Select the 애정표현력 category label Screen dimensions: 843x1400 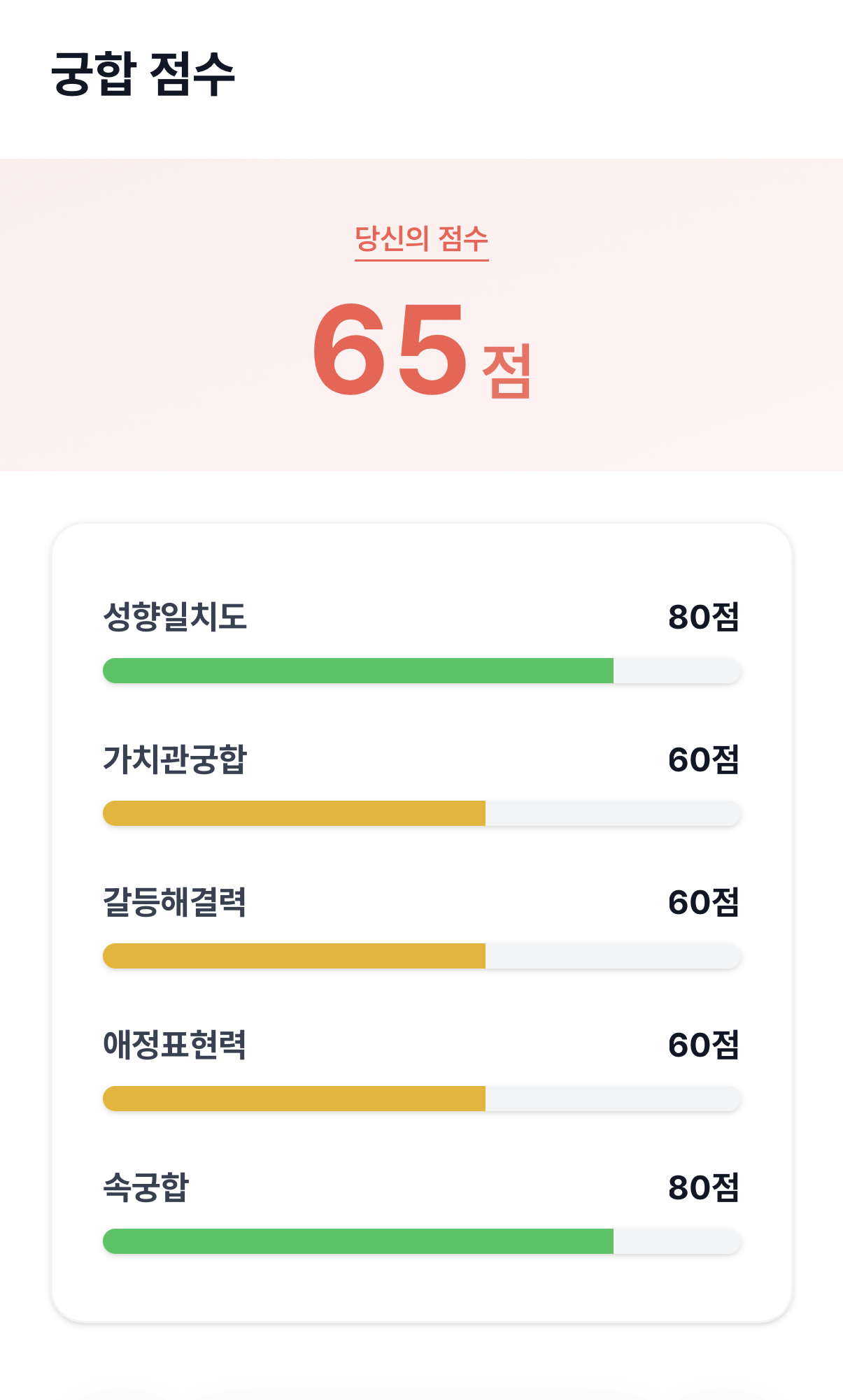click(x=175, y=1047)
